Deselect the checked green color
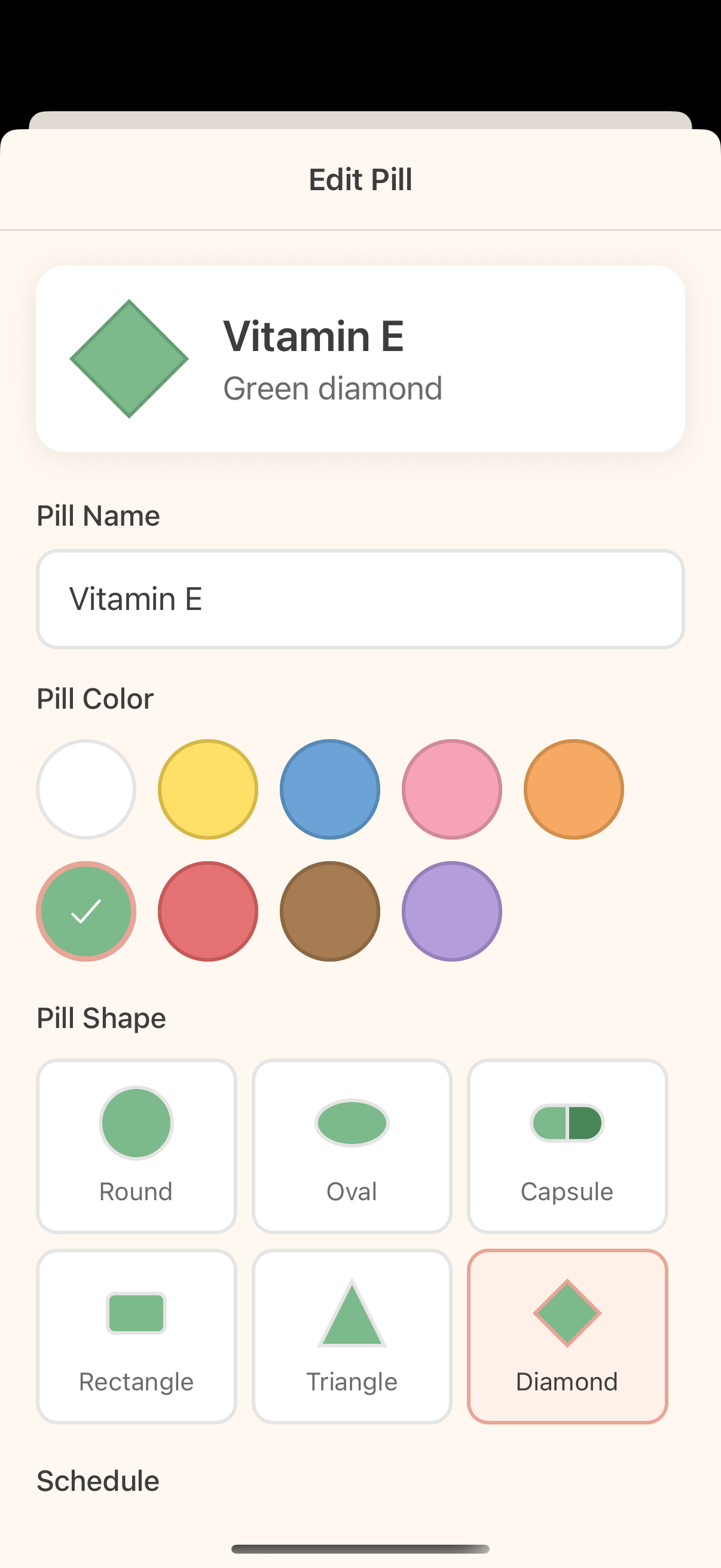This screenshot has height=1568, width=721. (x=85, y=911)
